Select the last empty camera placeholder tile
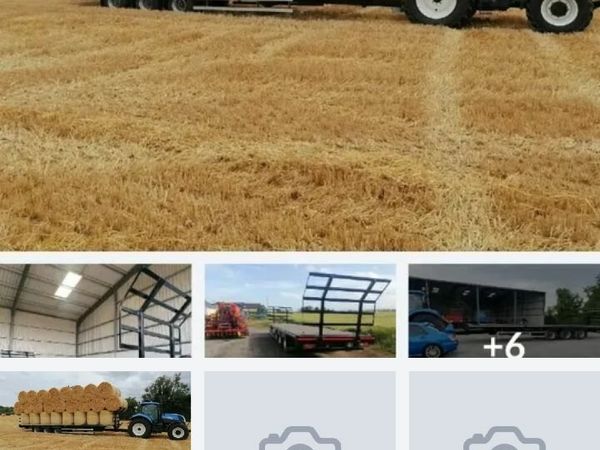Viewport: 600px width, 450px height. point(504,412)
